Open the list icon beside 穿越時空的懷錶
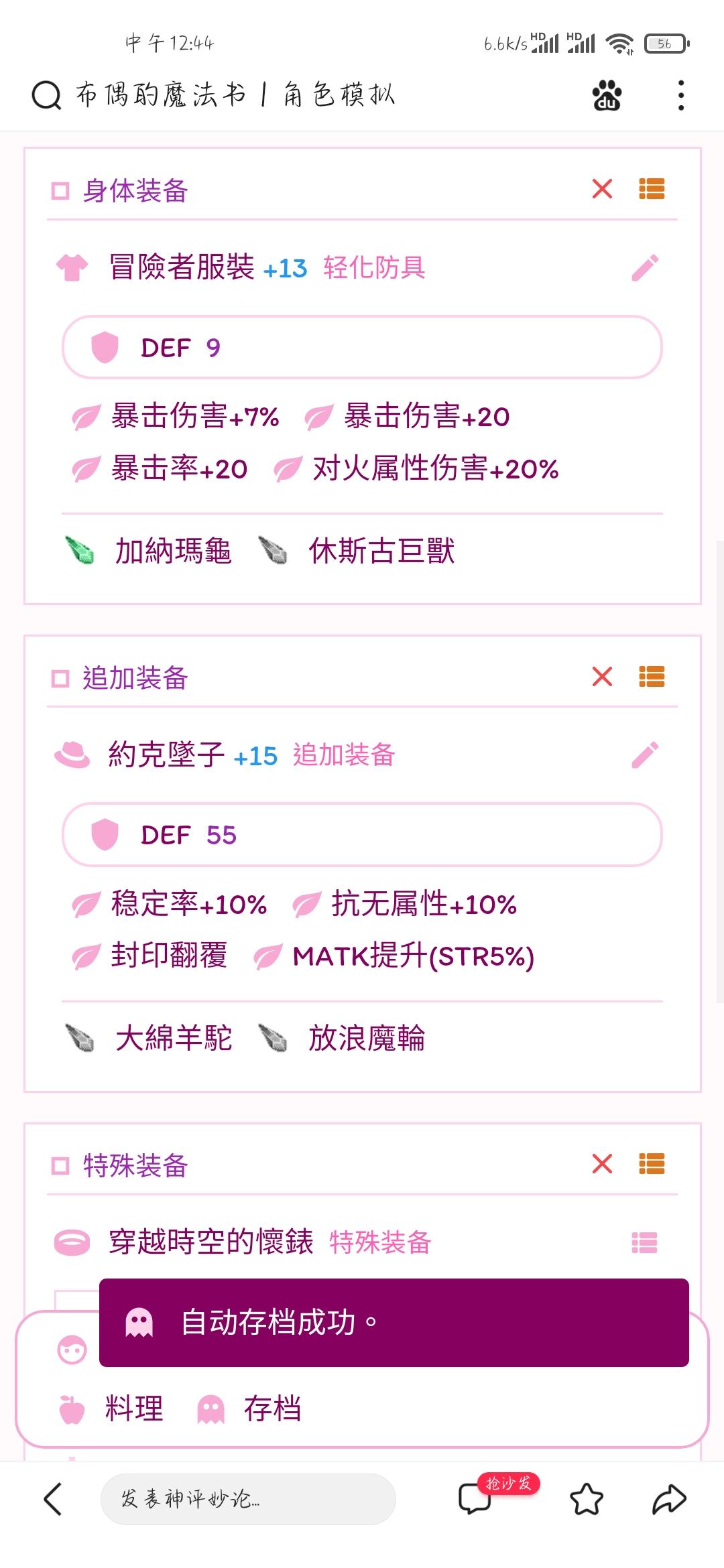Screen dimensions: 724x1568 click(x=645, y=1243)
